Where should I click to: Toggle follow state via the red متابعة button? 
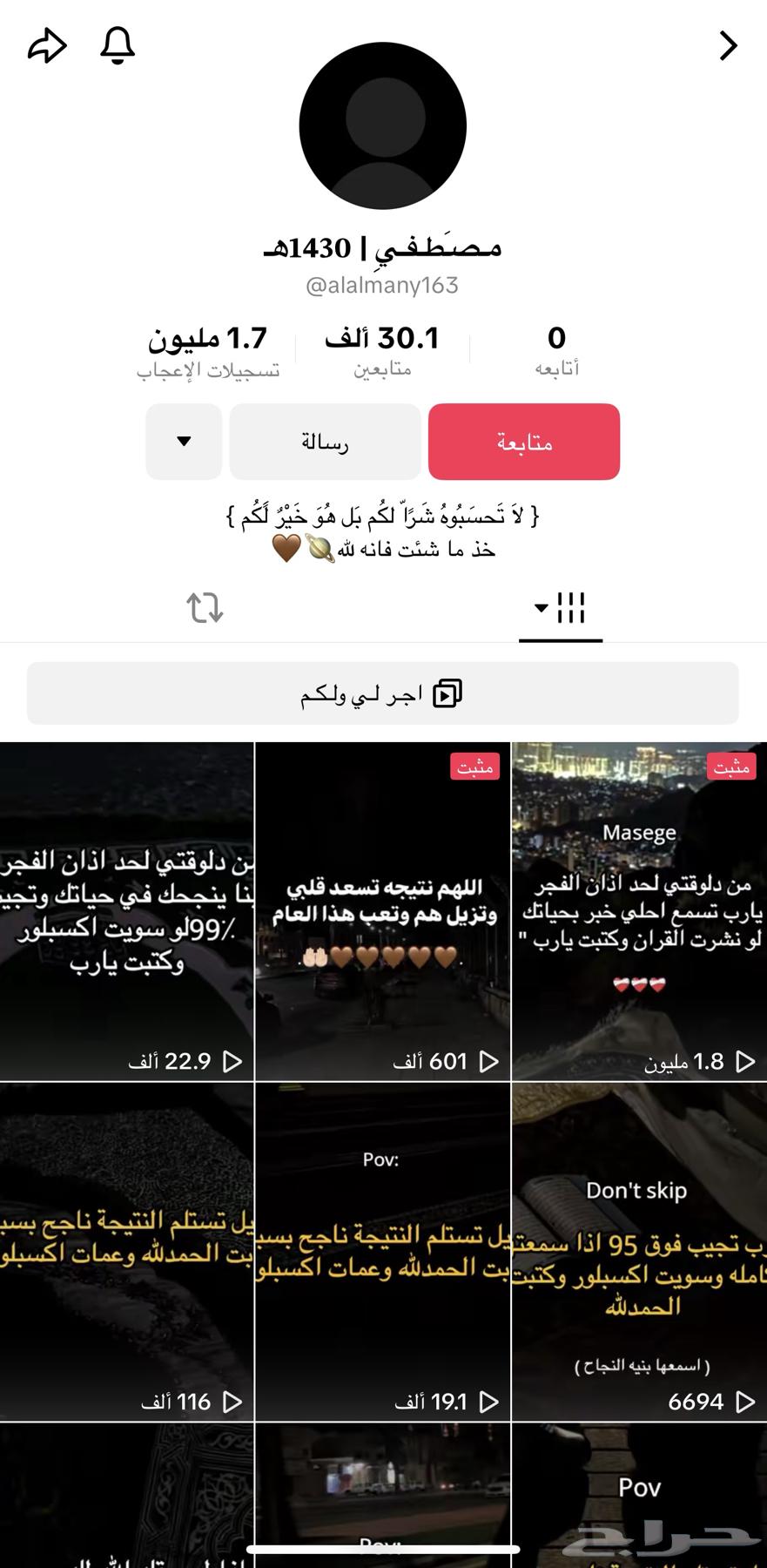pos(523,442)
